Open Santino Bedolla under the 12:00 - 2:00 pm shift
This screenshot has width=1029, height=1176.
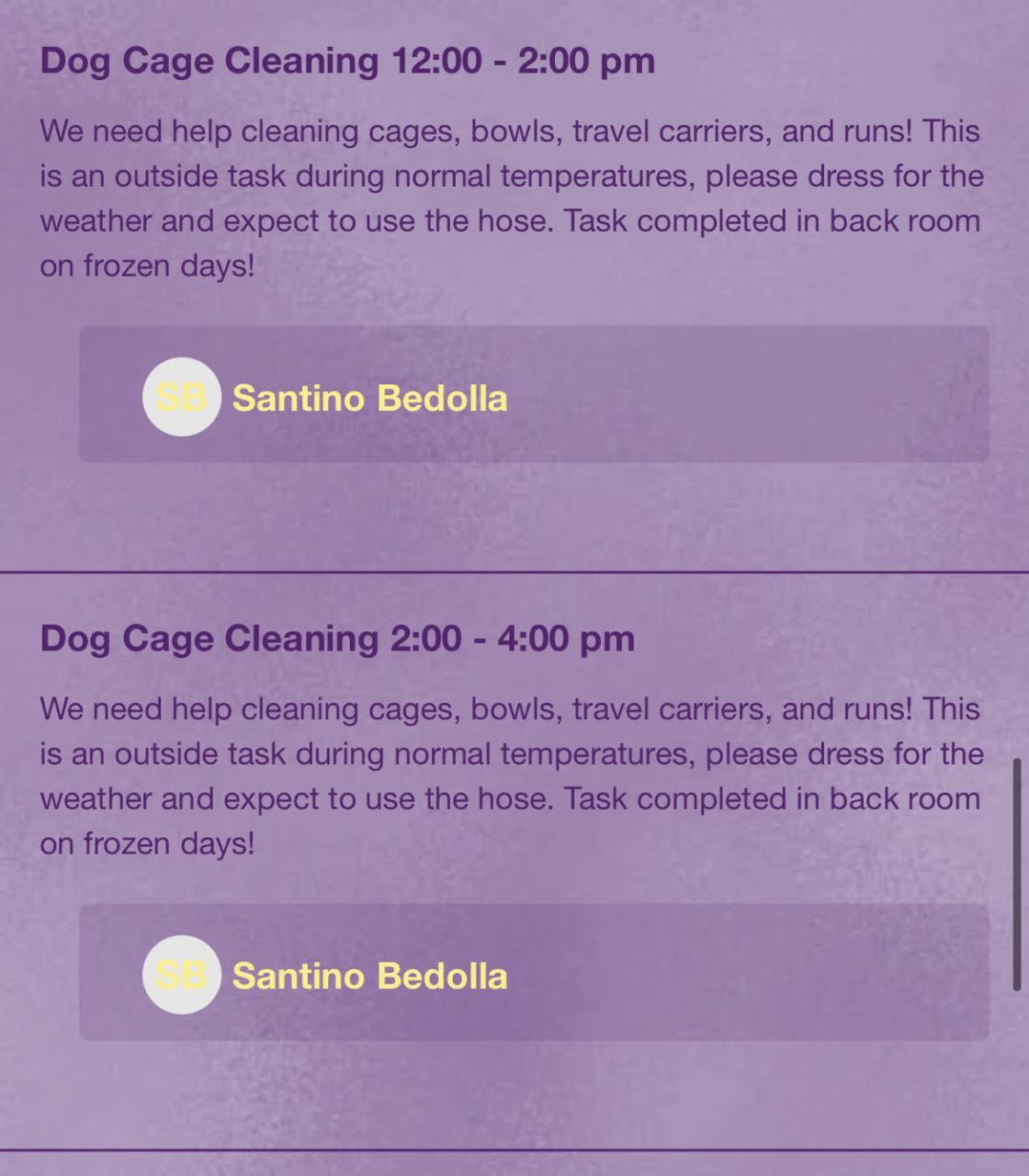368,398
